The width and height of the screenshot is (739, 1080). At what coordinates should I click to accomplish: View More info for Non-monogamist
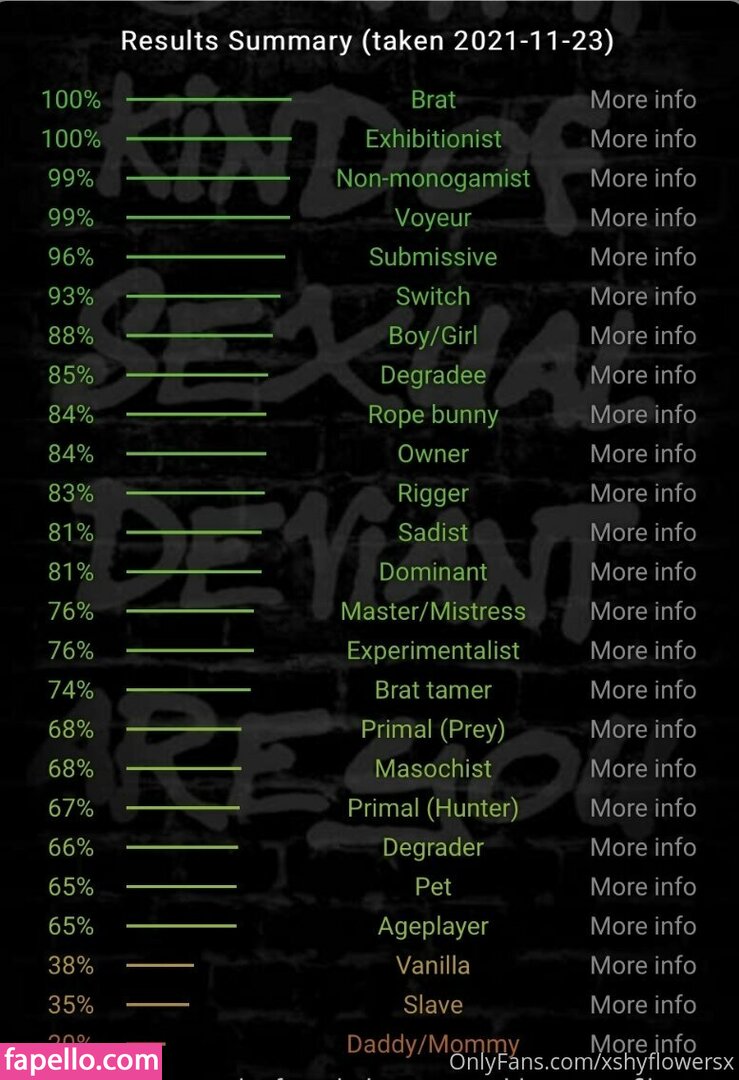pyautogui.click(x=642, y=178)
